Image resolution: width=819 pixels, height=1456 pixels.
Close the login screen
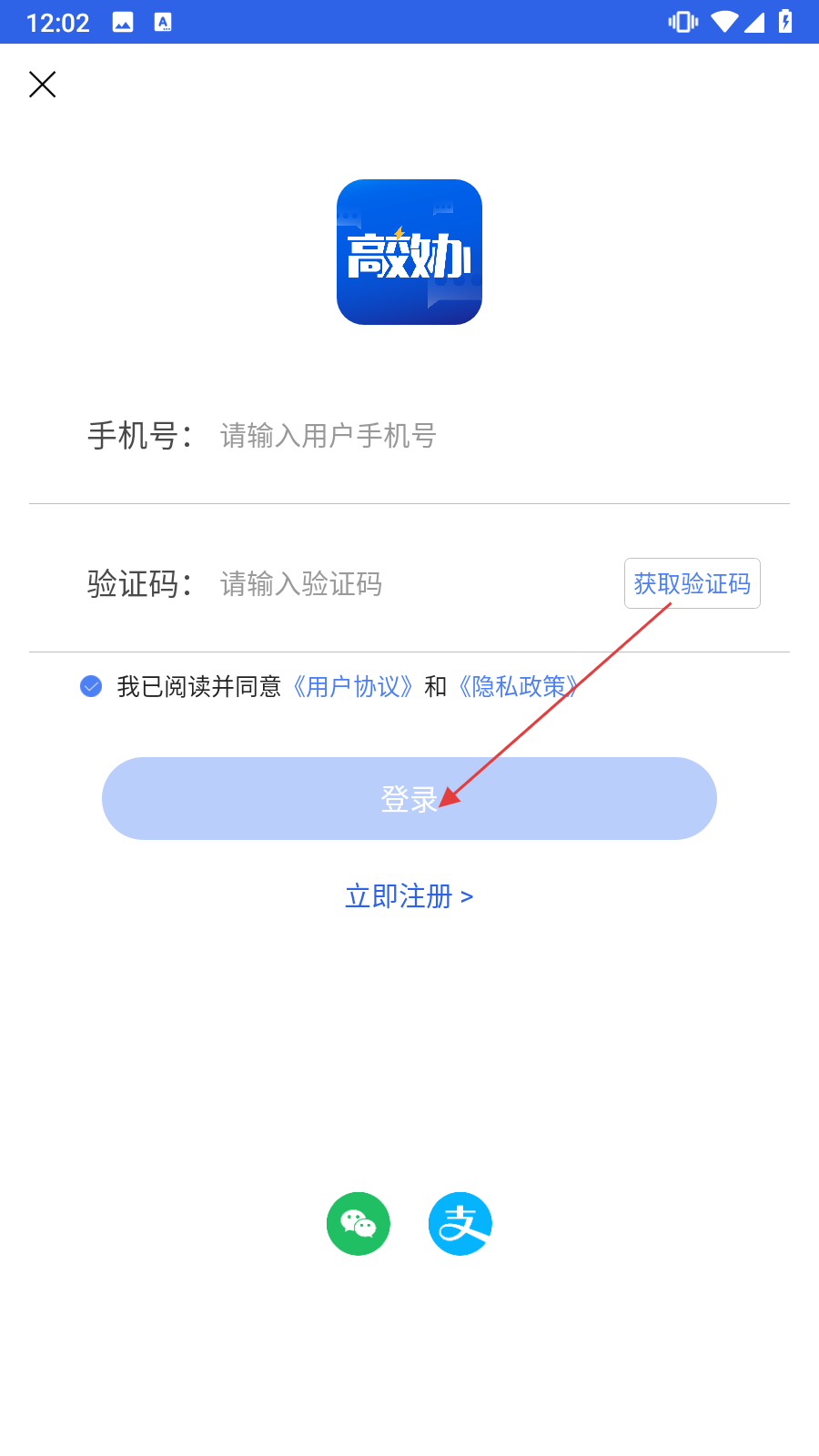click(43, 85)
